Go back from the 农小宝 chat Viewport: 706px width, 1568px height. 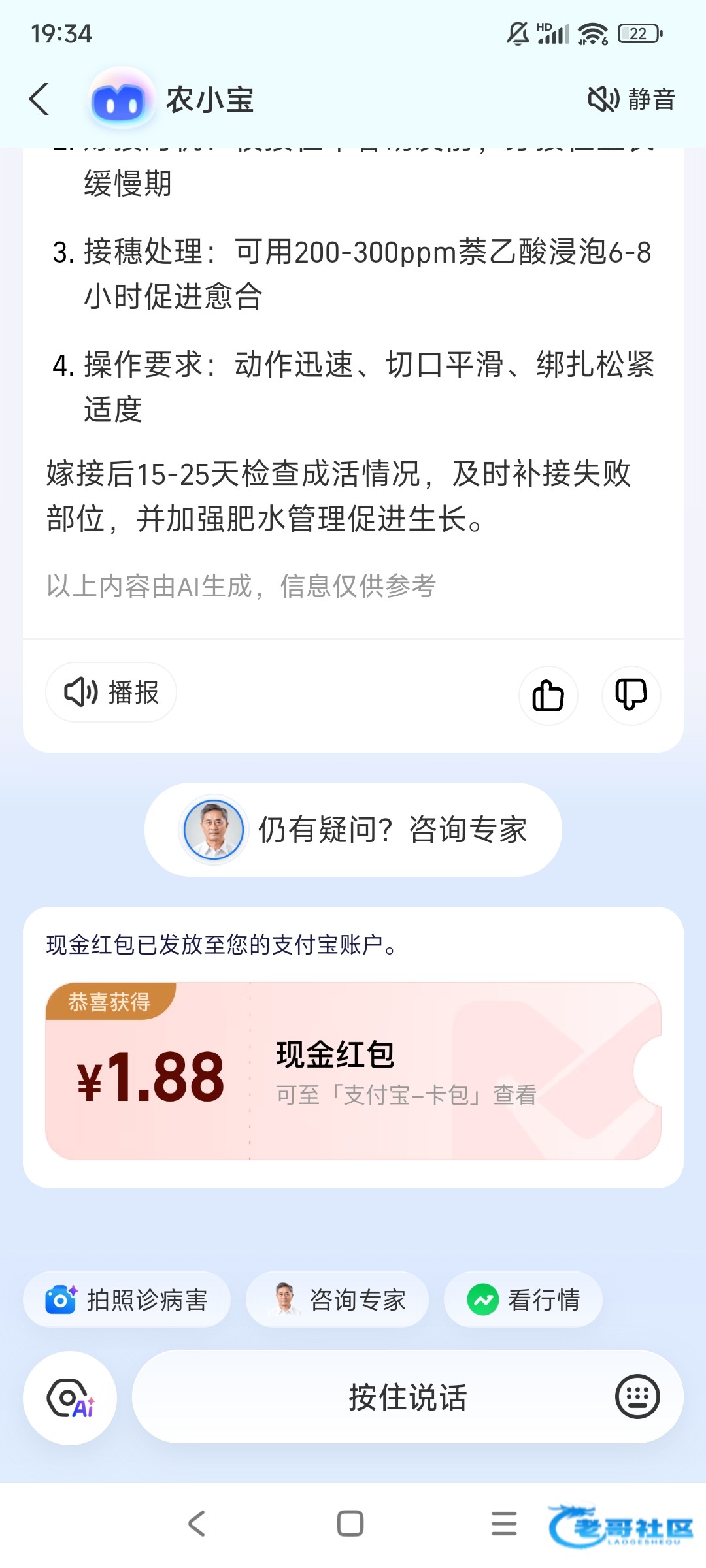tap(40, 99)
